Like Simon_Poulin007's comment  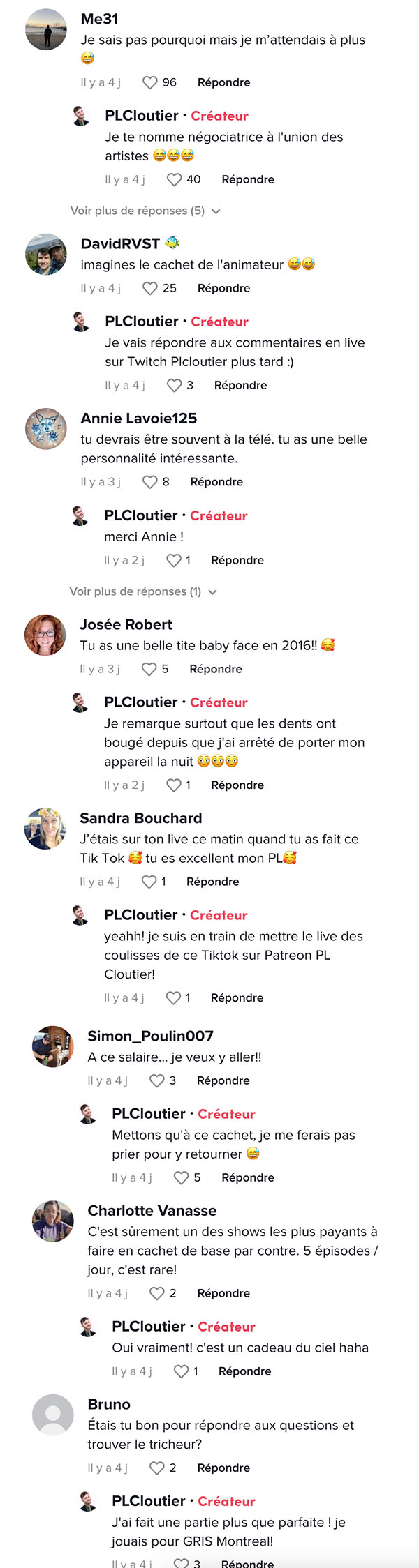[x=157, y=1080]
